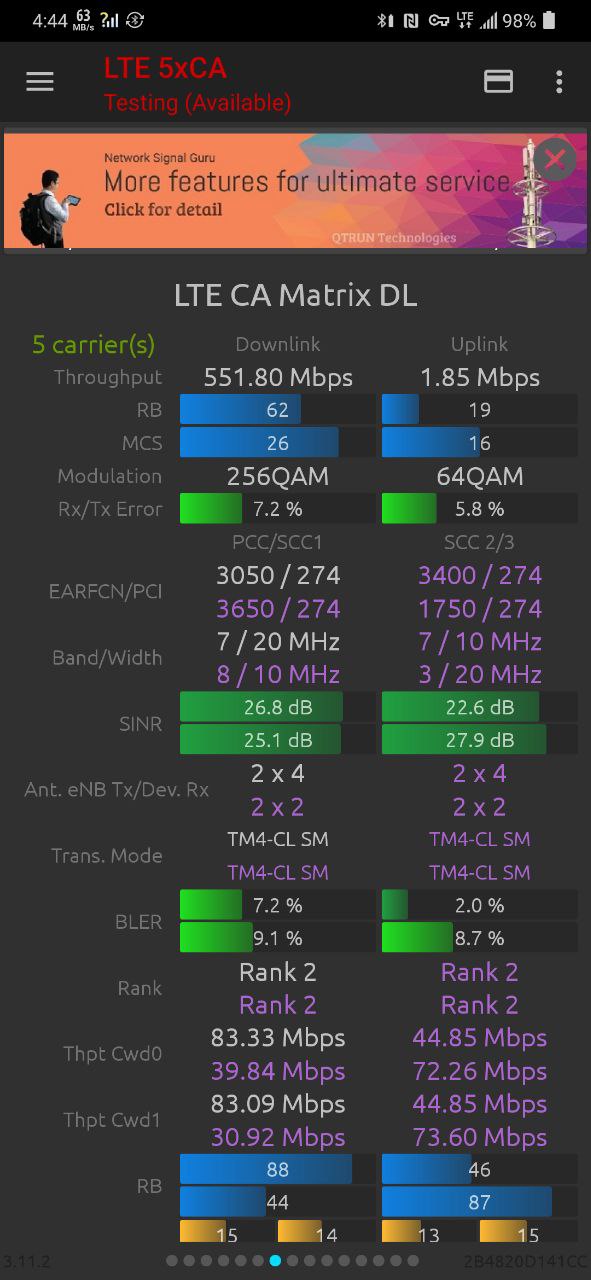This screenshot has height=1280, width=591.
Task: Tap the card view icon in app bar
Action: pyautogui.click(x=498, y=82)
